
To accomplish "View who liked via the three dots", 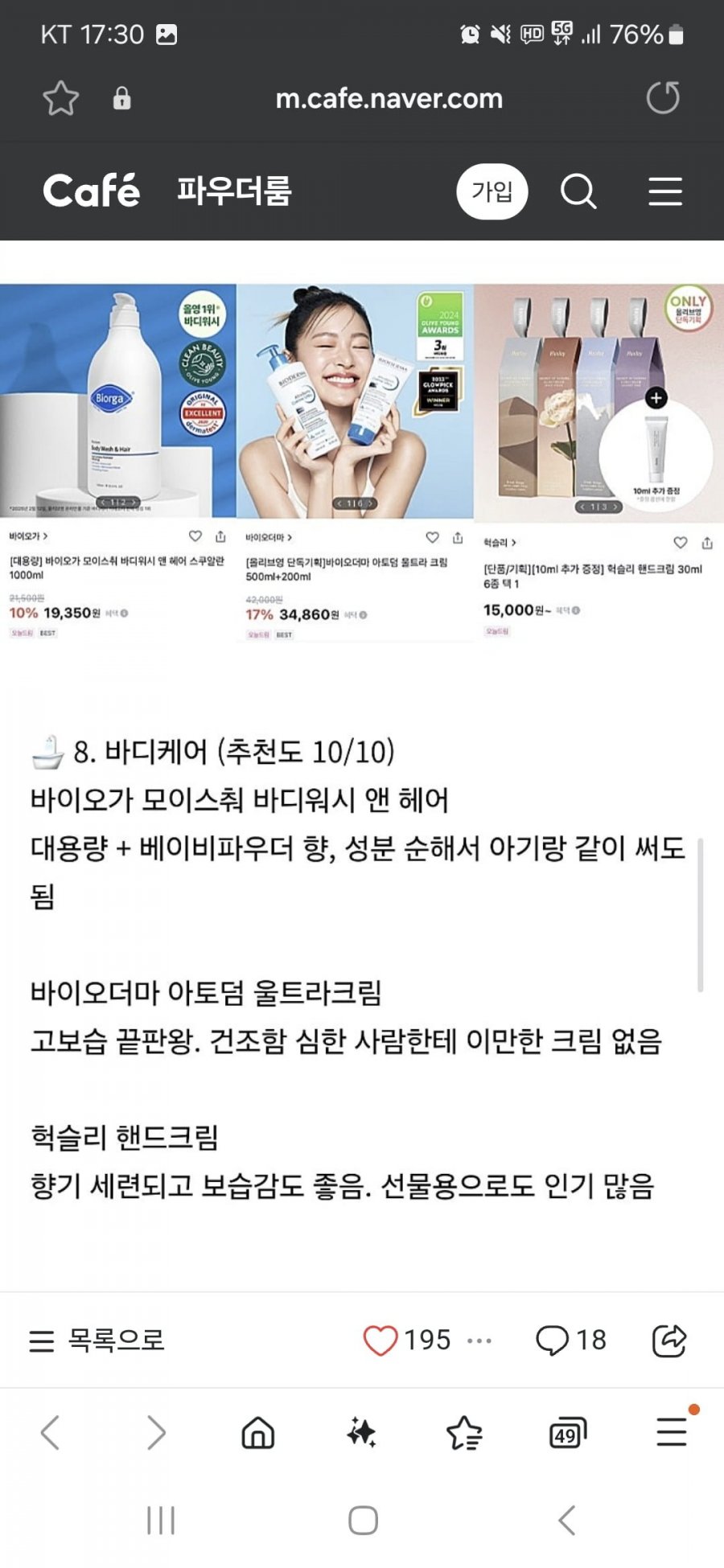I will point(479,1340).
